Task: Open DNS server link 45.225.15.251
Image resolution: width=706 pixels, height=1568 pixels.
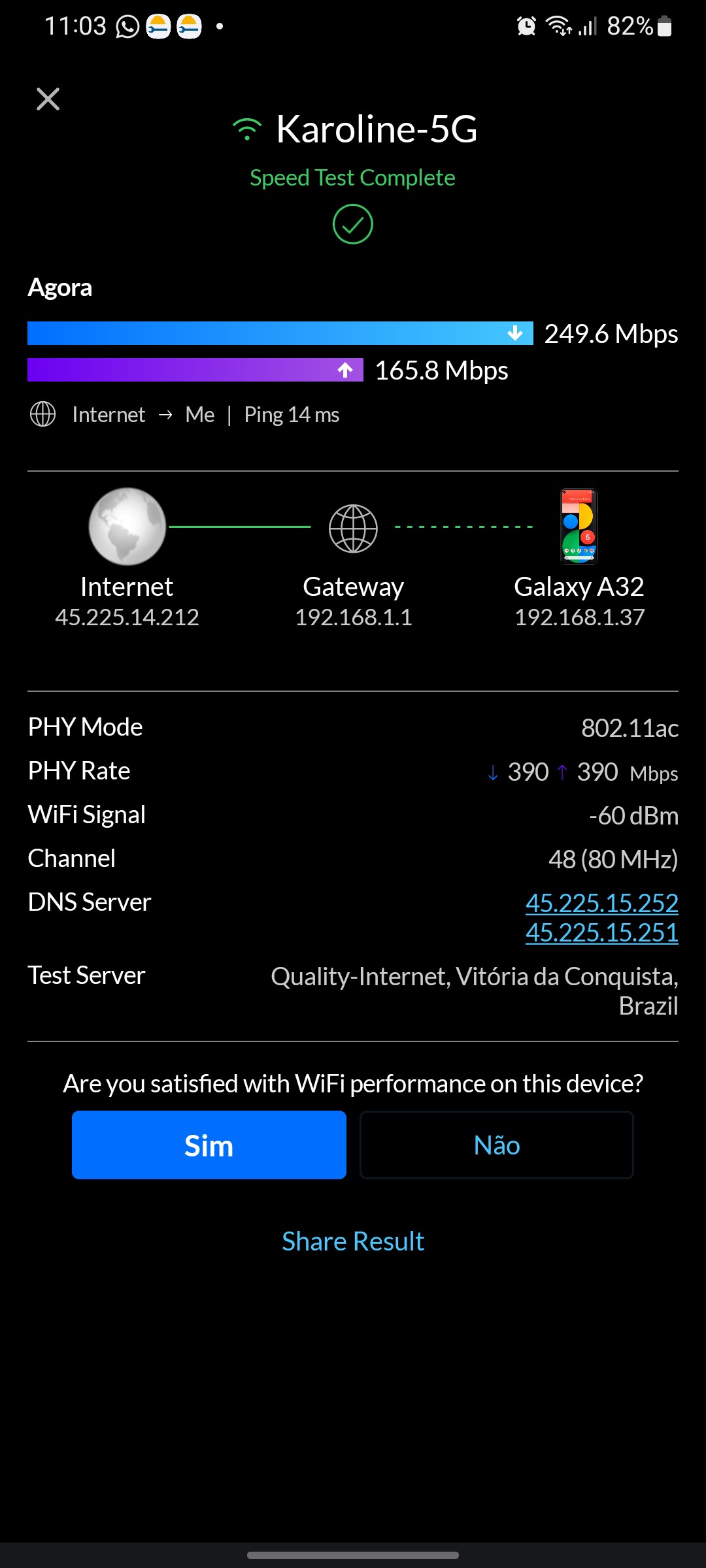Action: pos(601,932)
